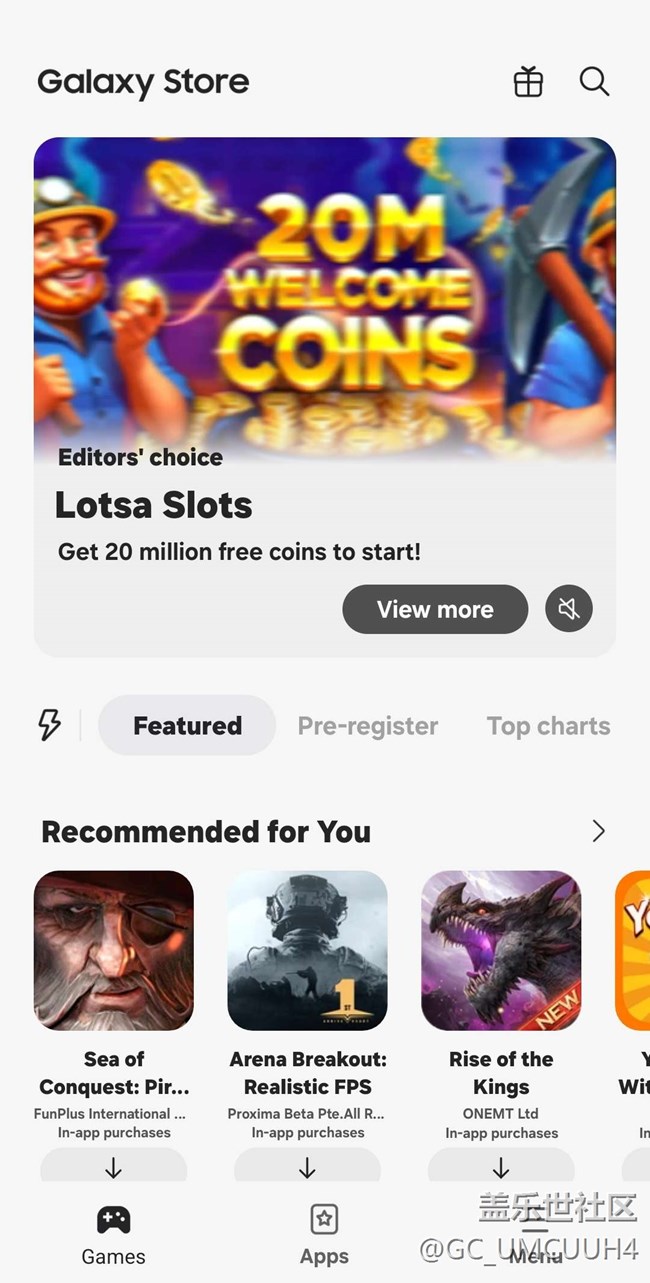650x1283 pixels.
Task: Open the gift box icon
Action: (x=528, y=82)
